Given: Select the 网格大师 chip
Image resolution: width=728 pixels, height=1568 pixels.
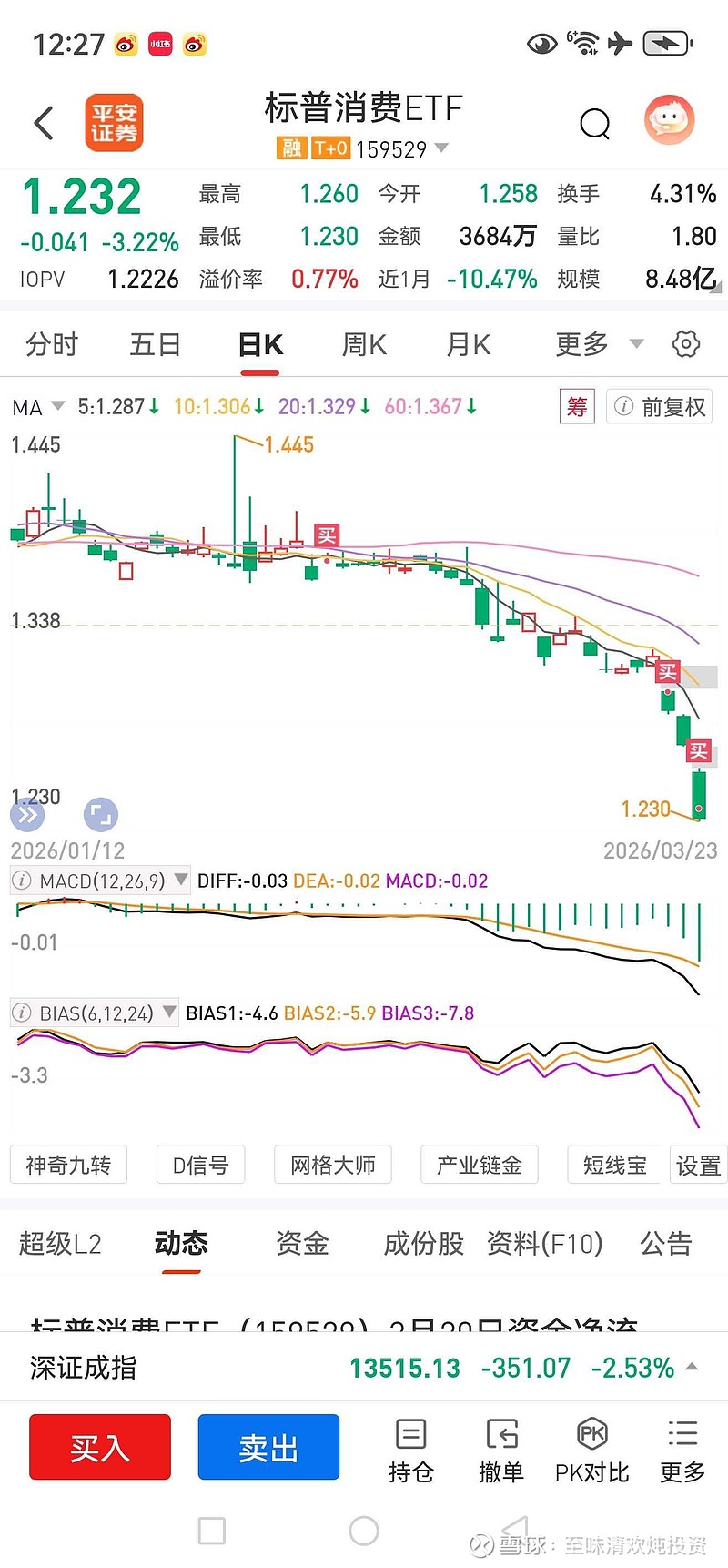Looking at the screenshot, I should click(x=333, y=1165).
